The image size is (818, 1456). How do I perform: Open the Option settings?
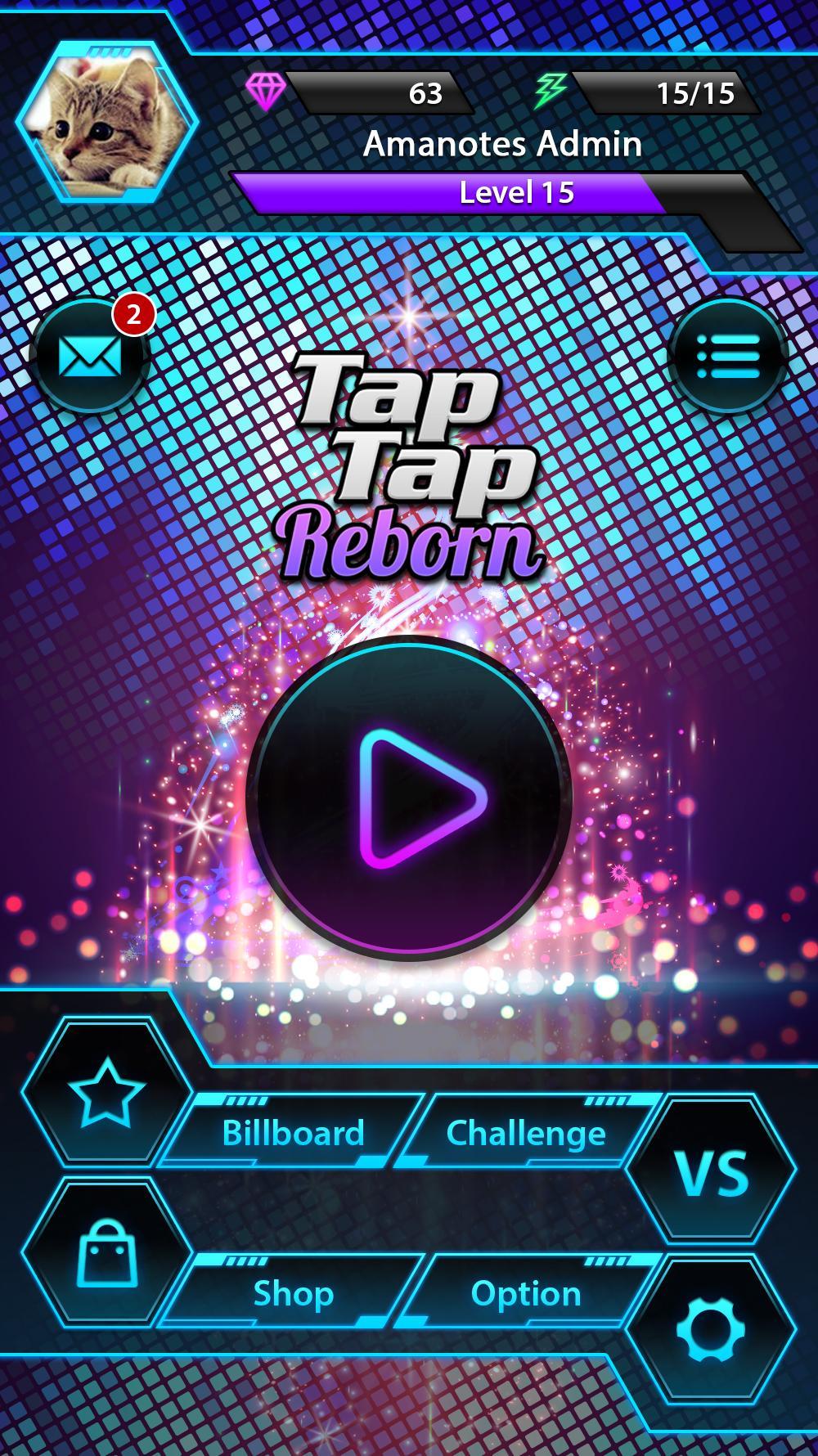click(x=526, y=1294)
